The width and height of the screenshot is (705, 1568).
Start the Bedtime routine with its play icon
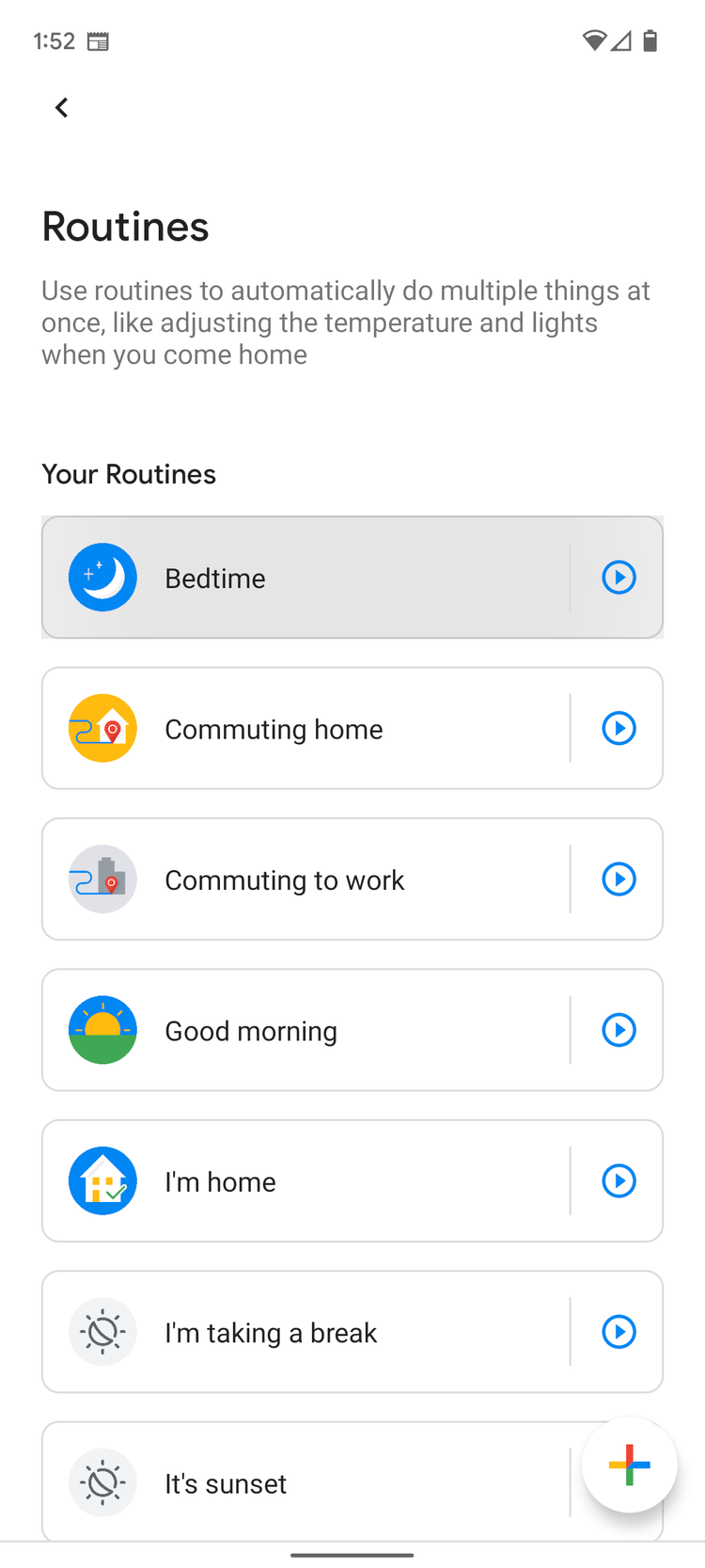[x=619, y=578]
